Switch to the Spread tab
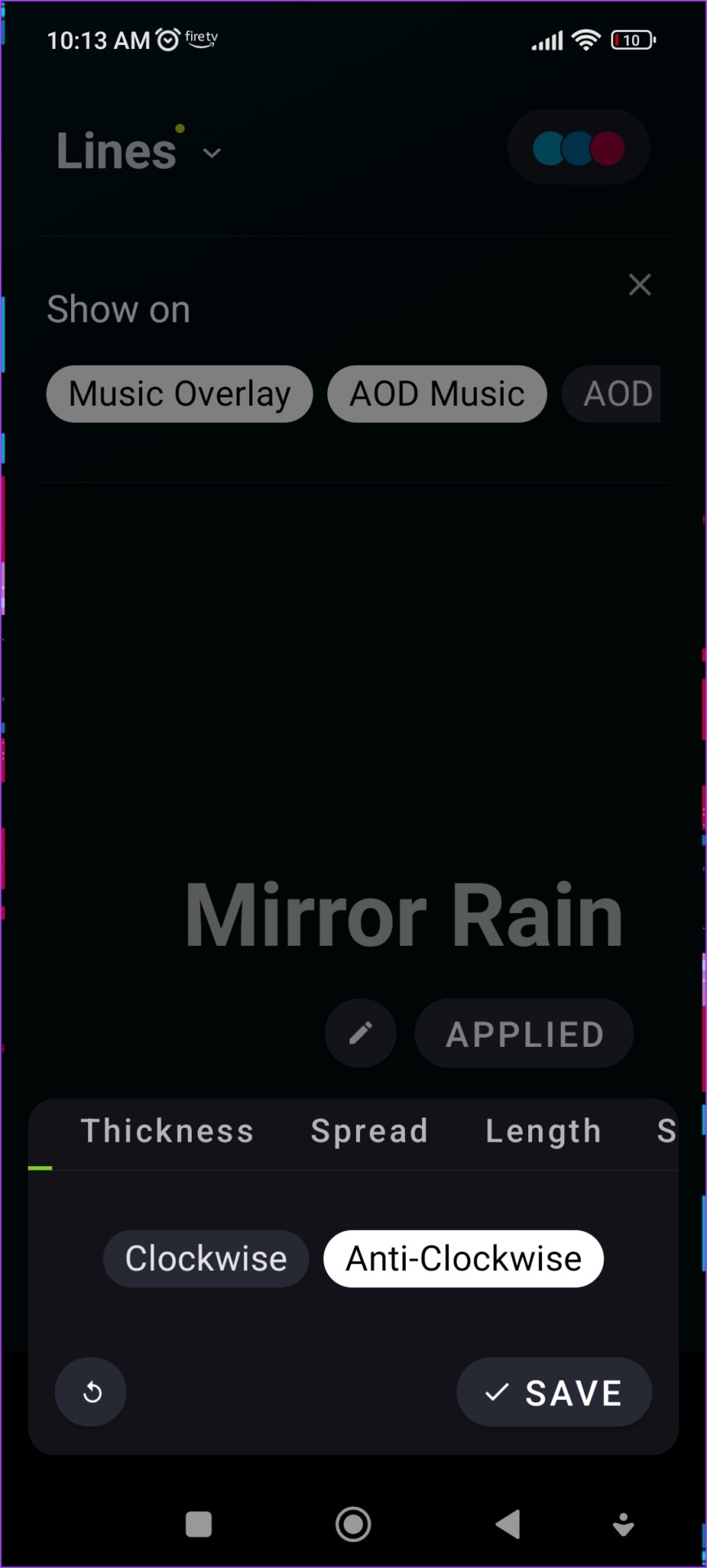The height and width of the screenshot is (1568, 707). click(369, 1131)
